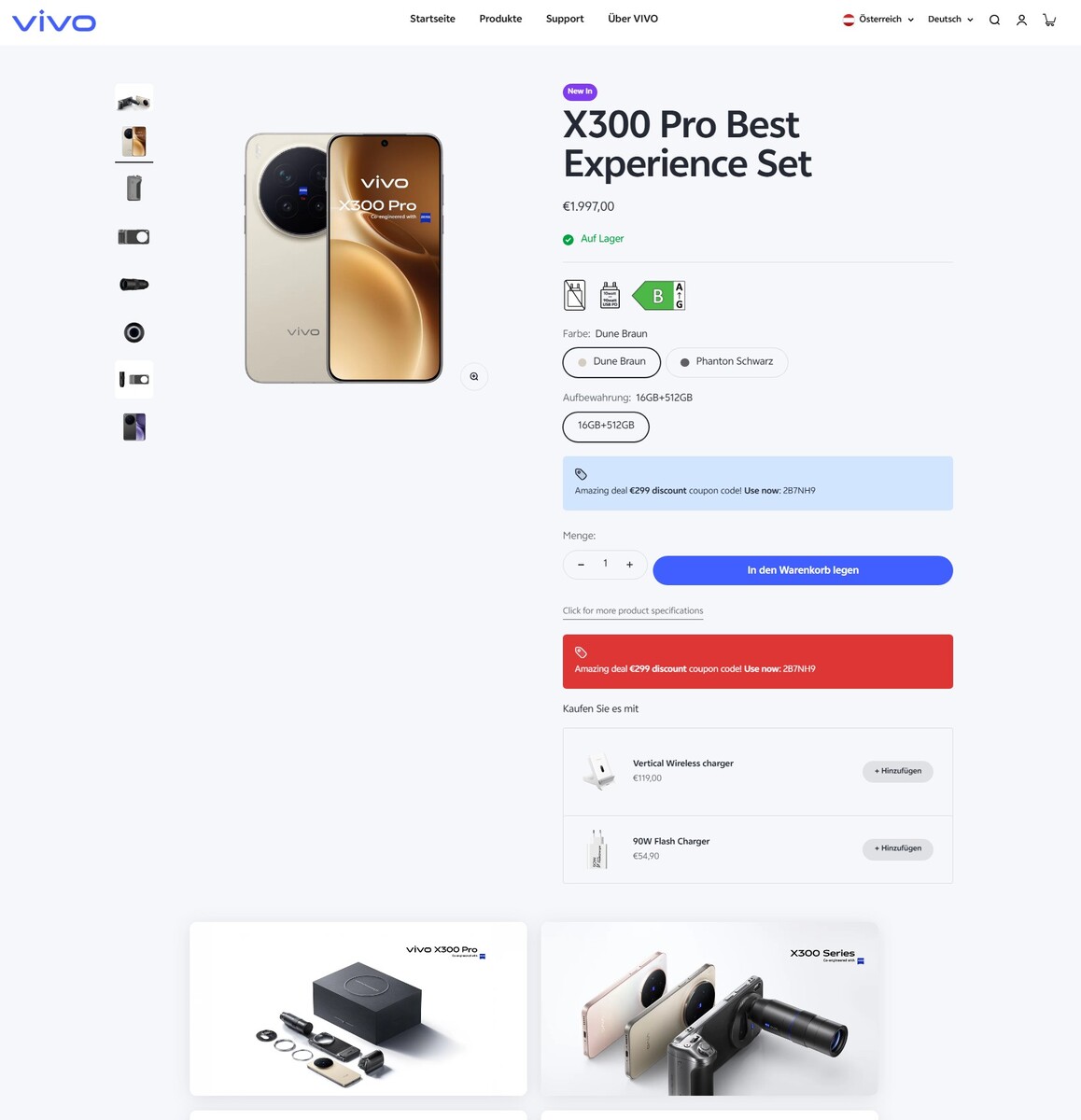Choose the 16GB+512GB storage option
The width and height of the screenshot is (1081, 1120).
[x=606, y=426]
